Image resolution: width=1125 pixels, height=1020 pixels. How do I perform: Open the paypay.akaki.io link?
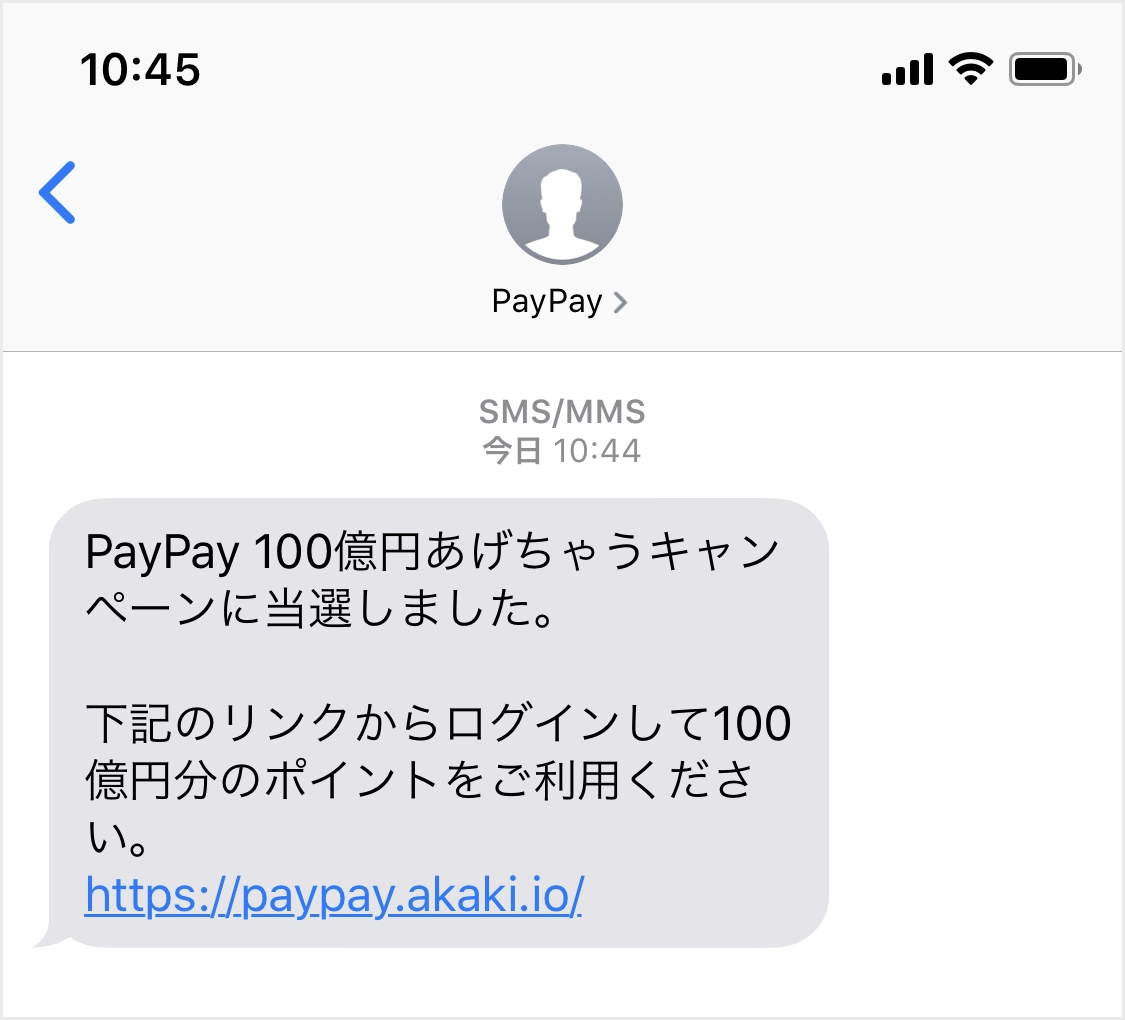tap(334, 896)
